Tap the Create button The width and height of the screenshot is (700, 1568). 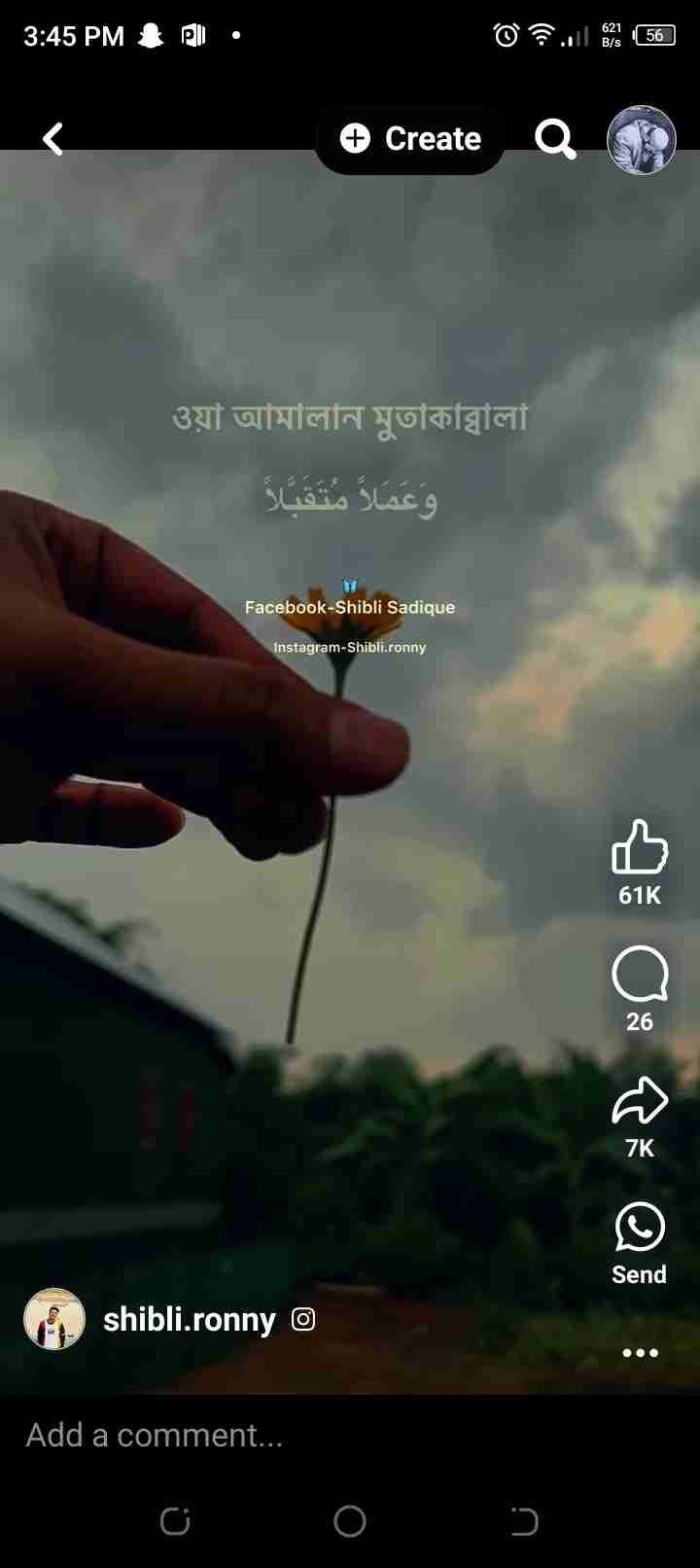(410, 139)
